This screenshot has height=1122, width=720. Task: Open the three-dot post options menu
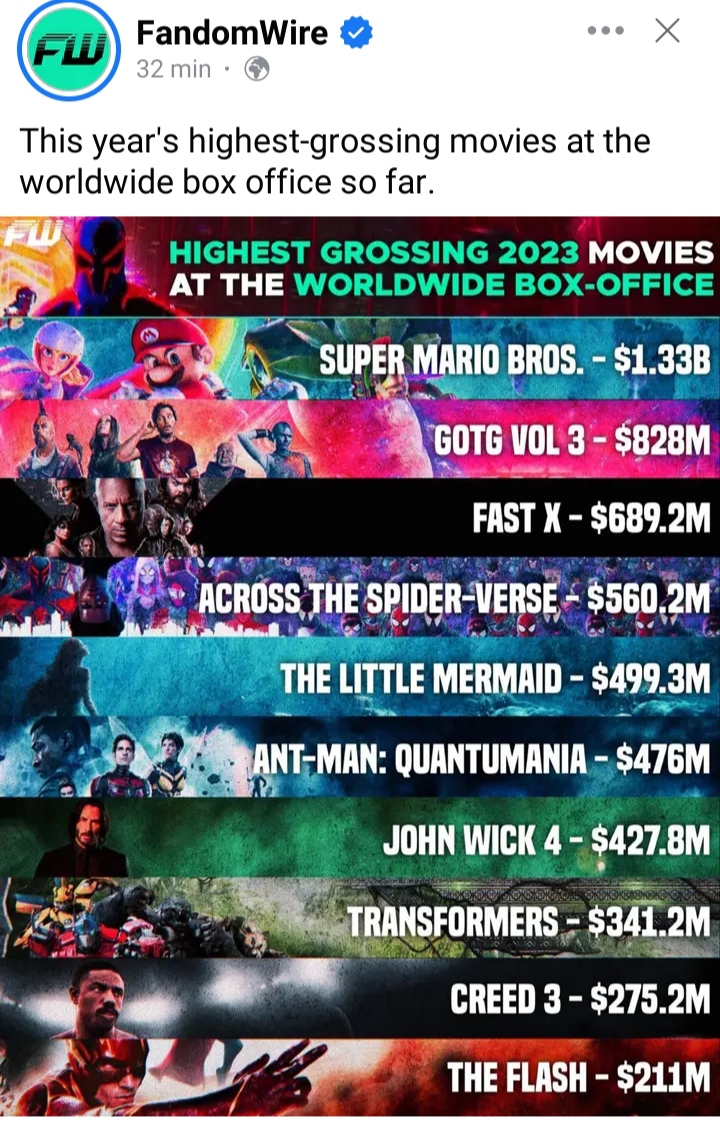point(605,32)
